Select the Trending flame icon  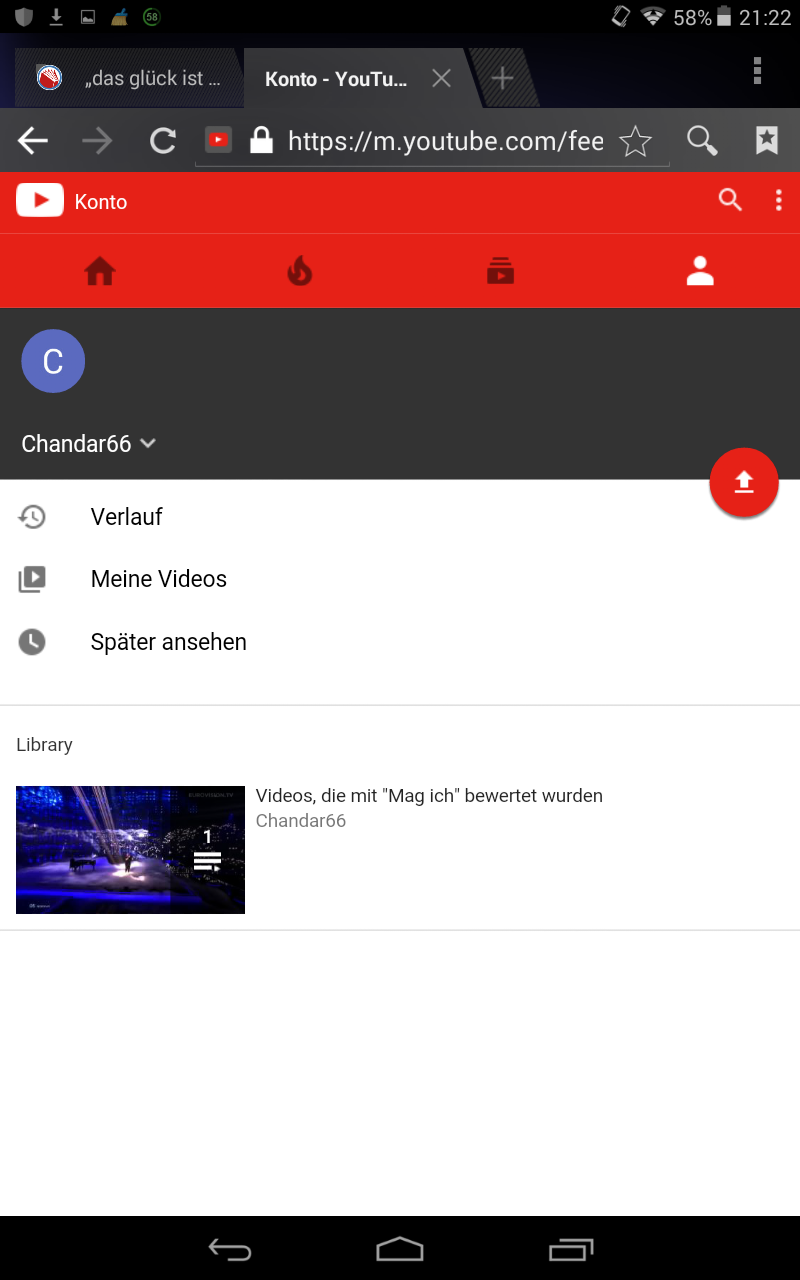pos(299,271)
